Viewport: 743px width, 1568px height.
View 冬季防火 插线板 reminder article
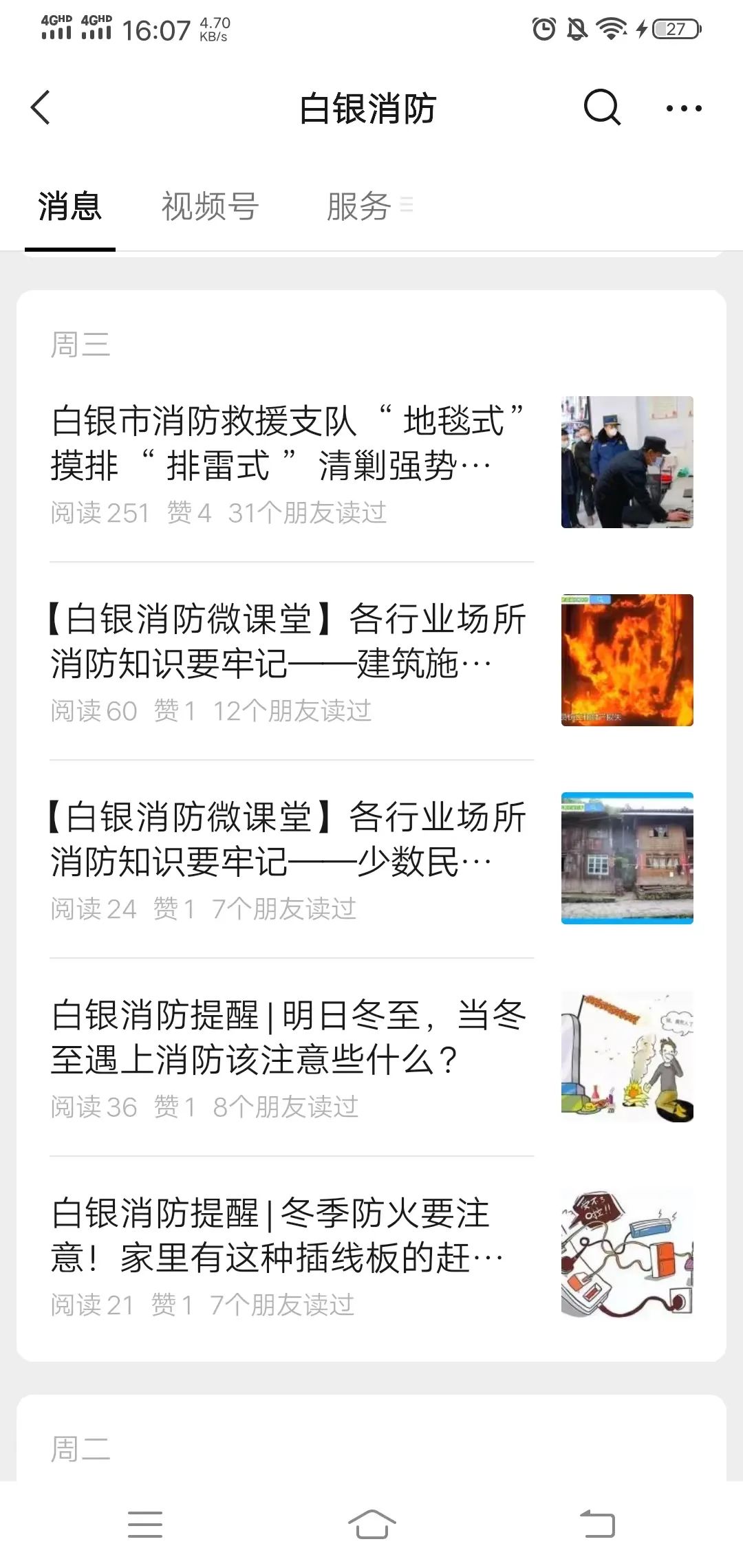(289, 1236)
